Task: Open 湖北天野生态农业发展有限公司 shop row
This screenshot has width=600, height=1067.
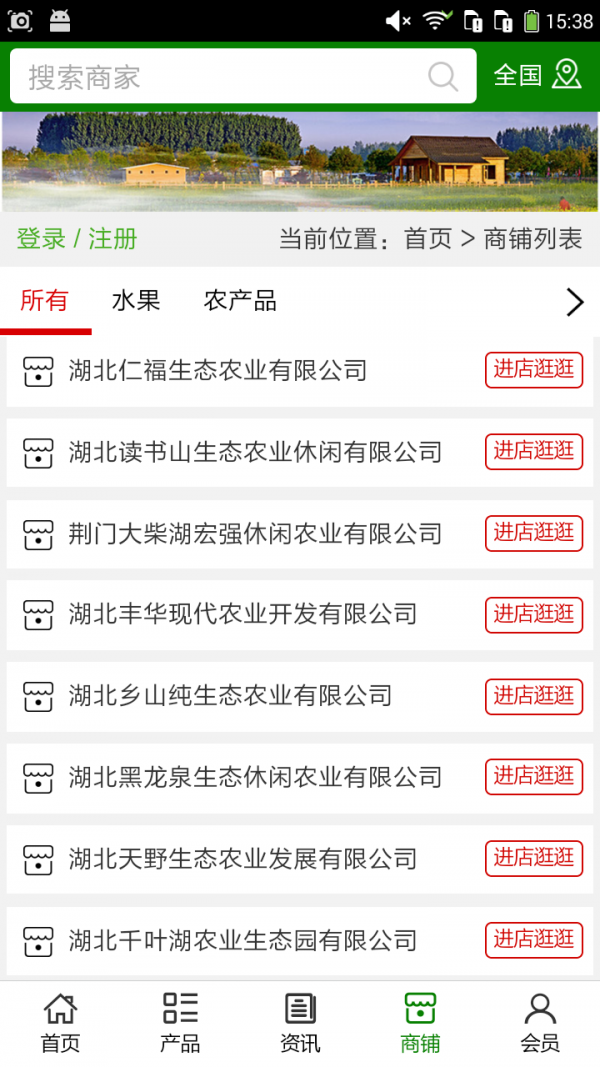Action: click(243, 859)
